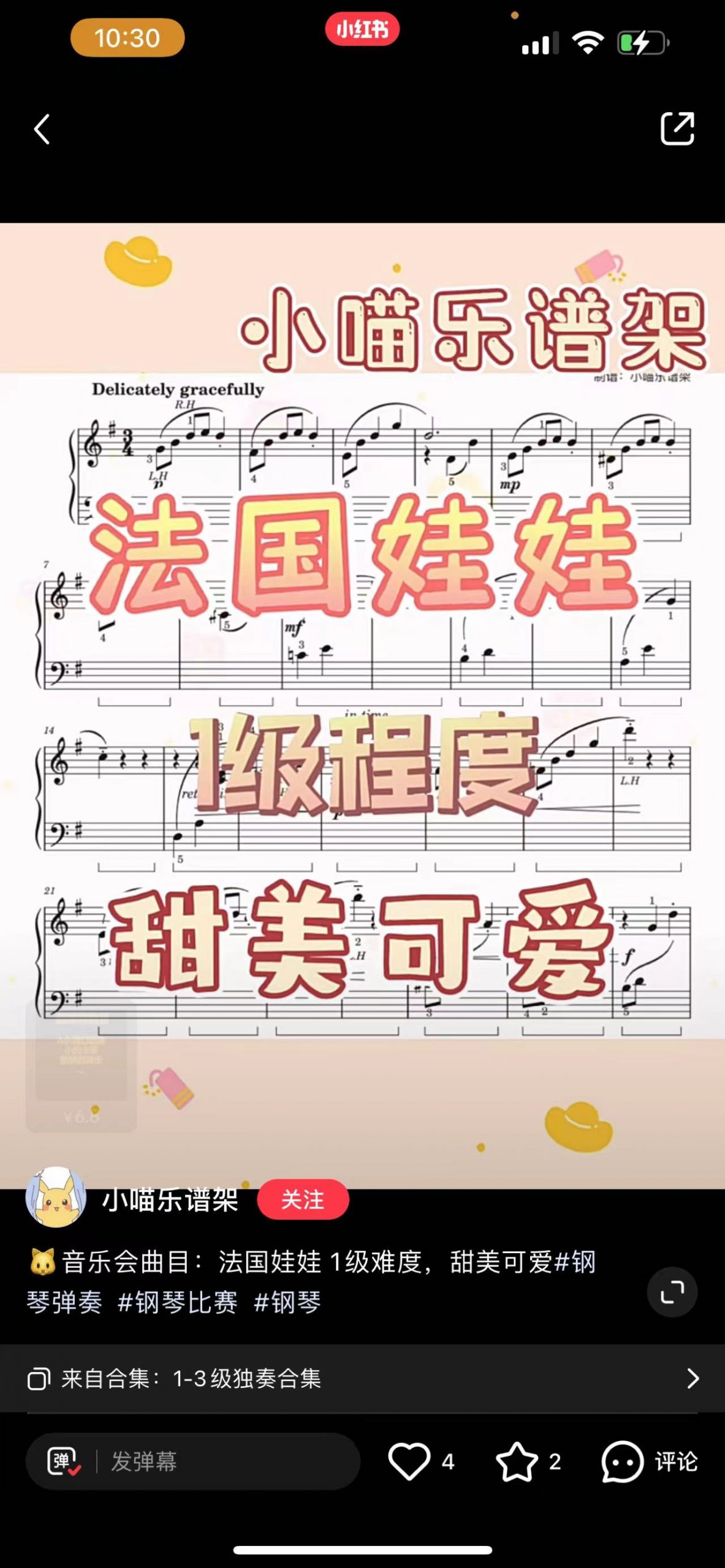Share this video post

677,129
